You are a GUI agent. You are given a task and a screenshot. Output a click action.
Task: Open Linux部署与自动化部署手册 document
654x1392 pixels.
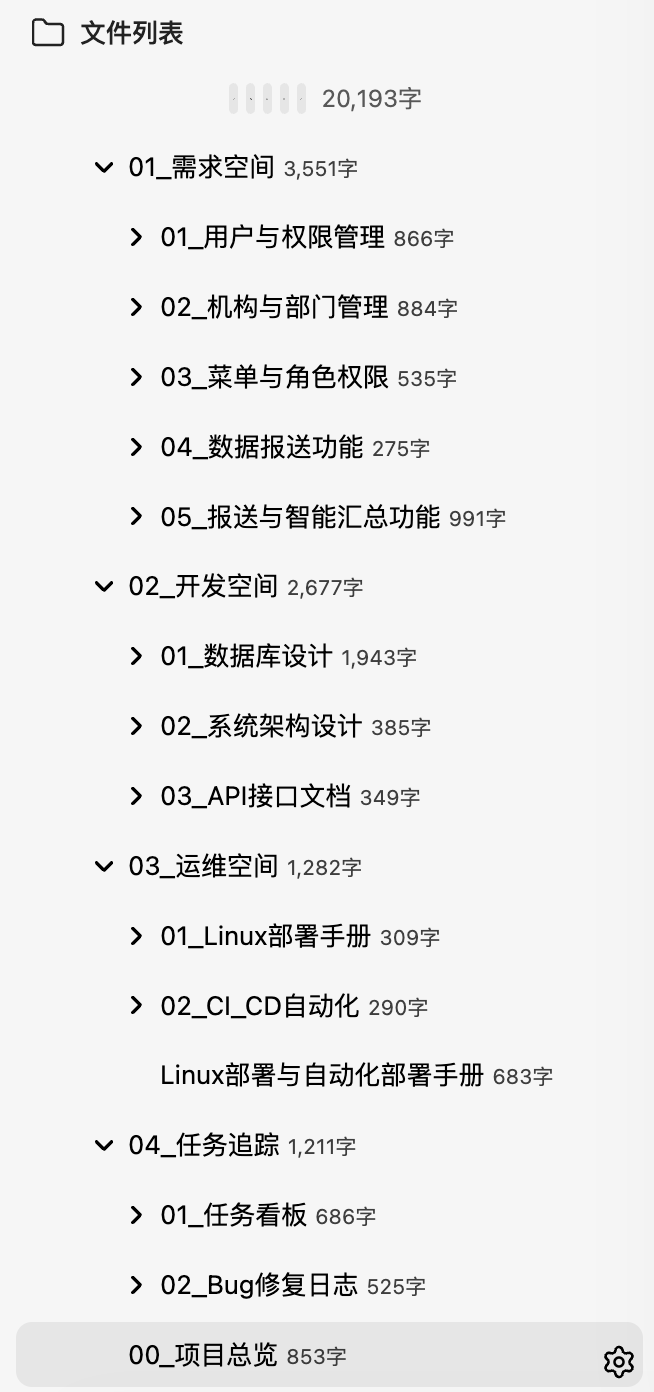pos(322,1076)
